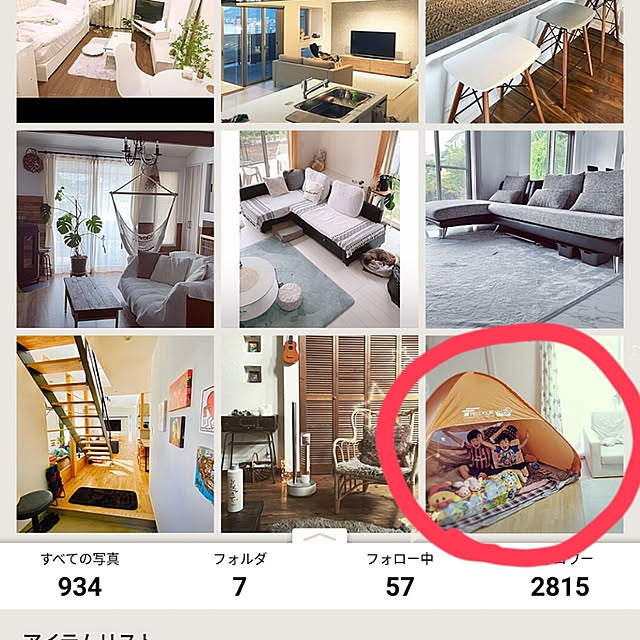Viewport: 640px width, 640px height.
Task: Open the kitchen sink and TV room photo
Action: (318, 60)
